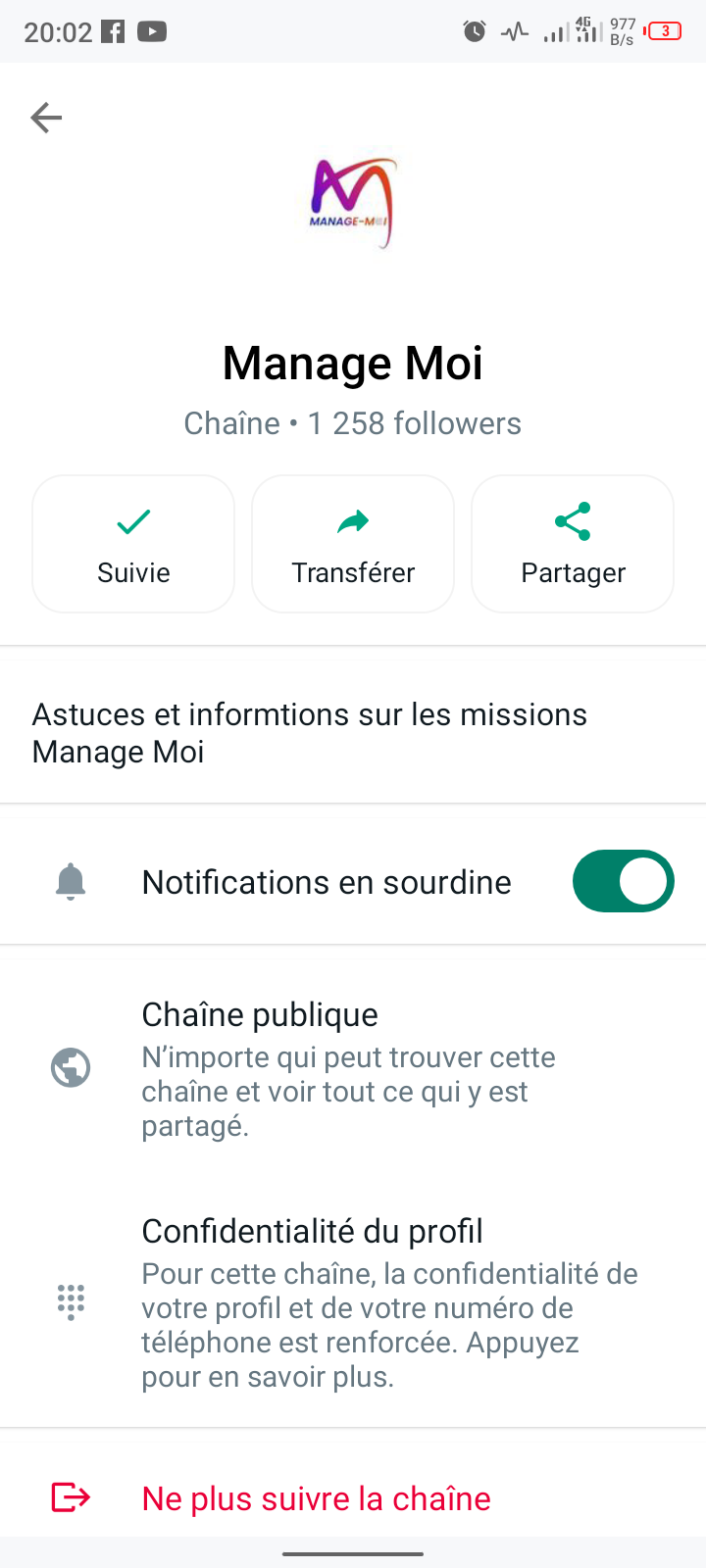The width and height of the screenshot is (706, 1568).
Task: Open the Manage Moi channel picture
Action: pos(353,203)
